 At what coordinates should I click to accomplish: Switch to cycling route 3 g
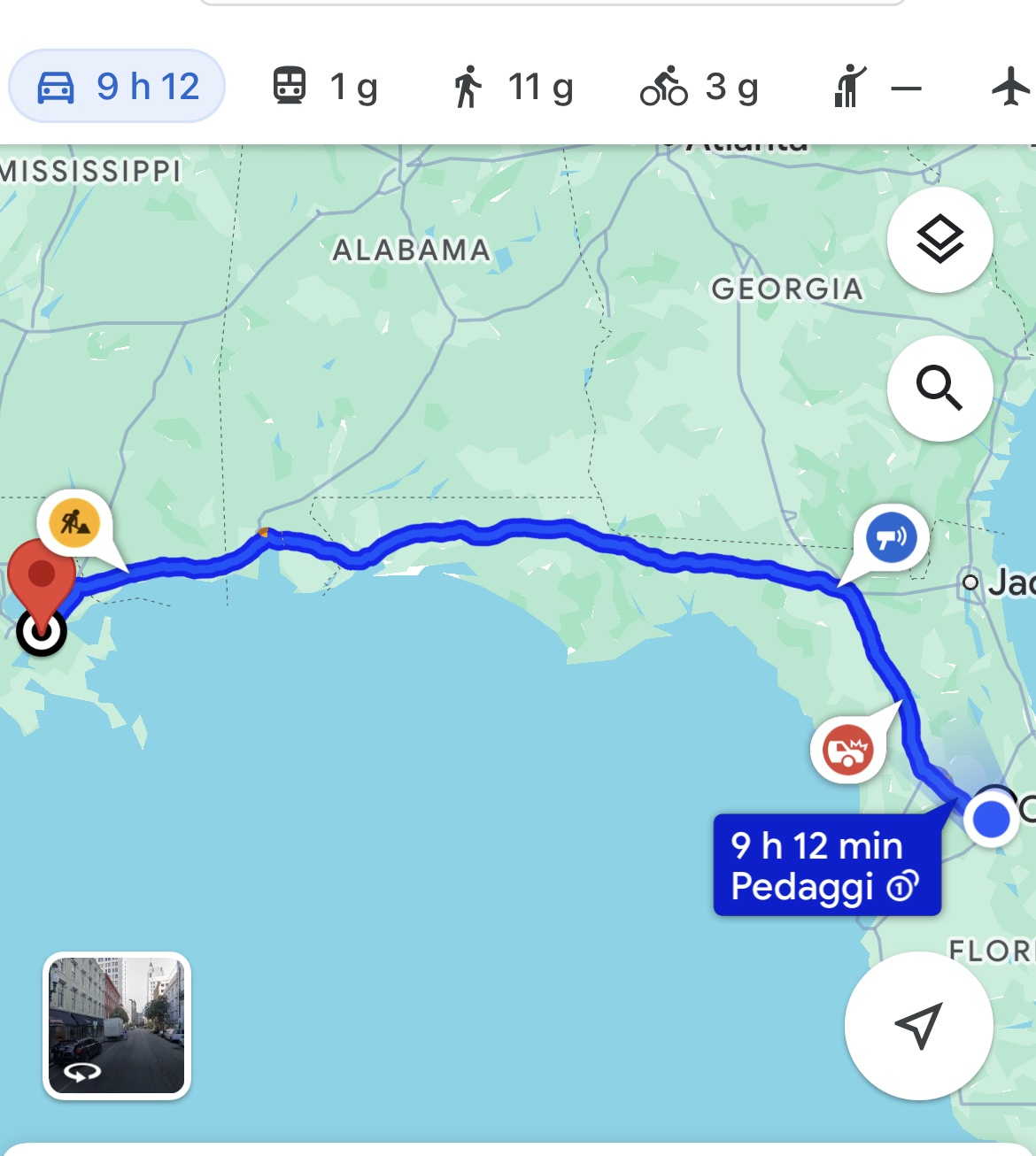[x=699, y=87]
